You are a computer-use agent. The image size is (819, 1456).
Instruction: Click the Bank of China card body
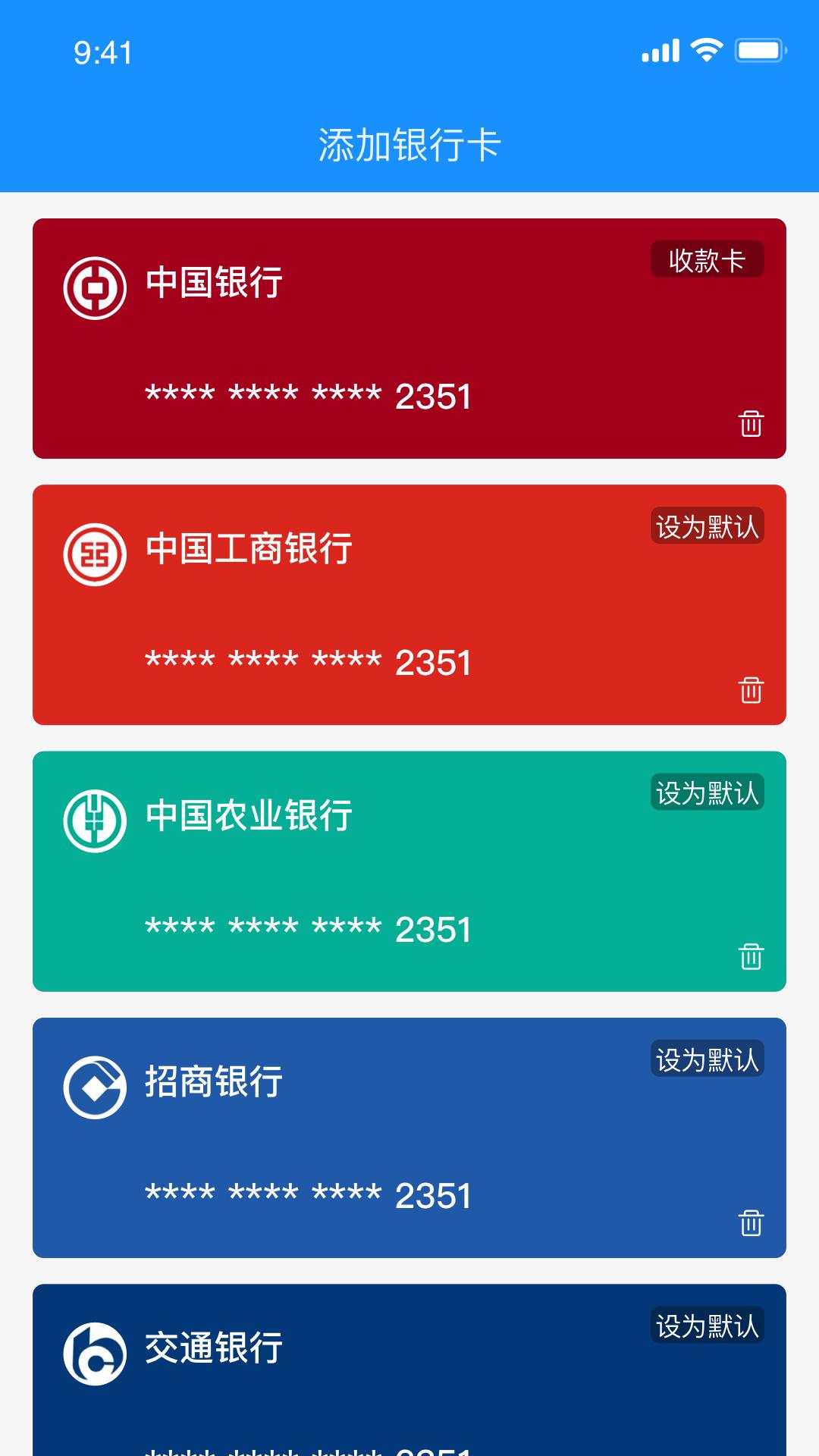[x=409, y=337]
